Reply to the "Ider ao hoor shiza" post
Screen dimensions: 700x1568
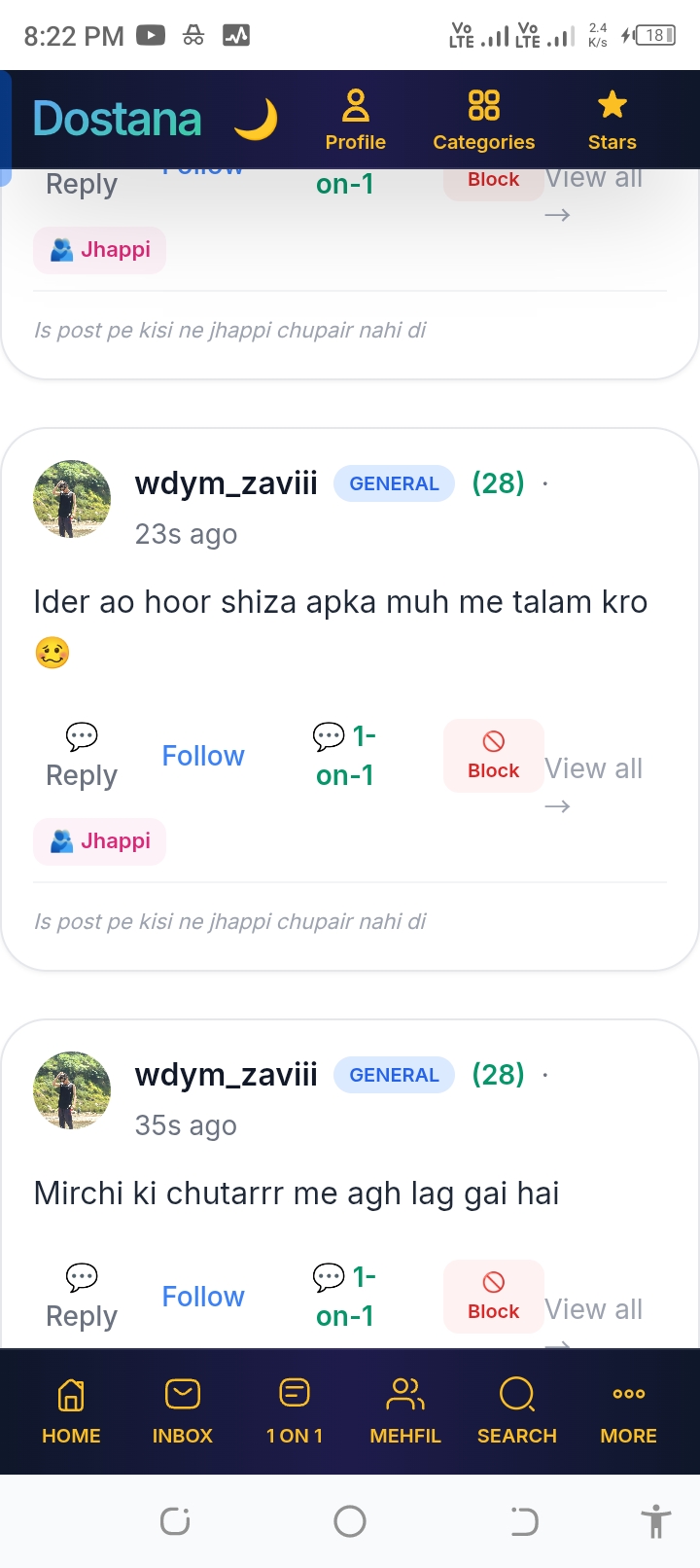tap(82, 756)
